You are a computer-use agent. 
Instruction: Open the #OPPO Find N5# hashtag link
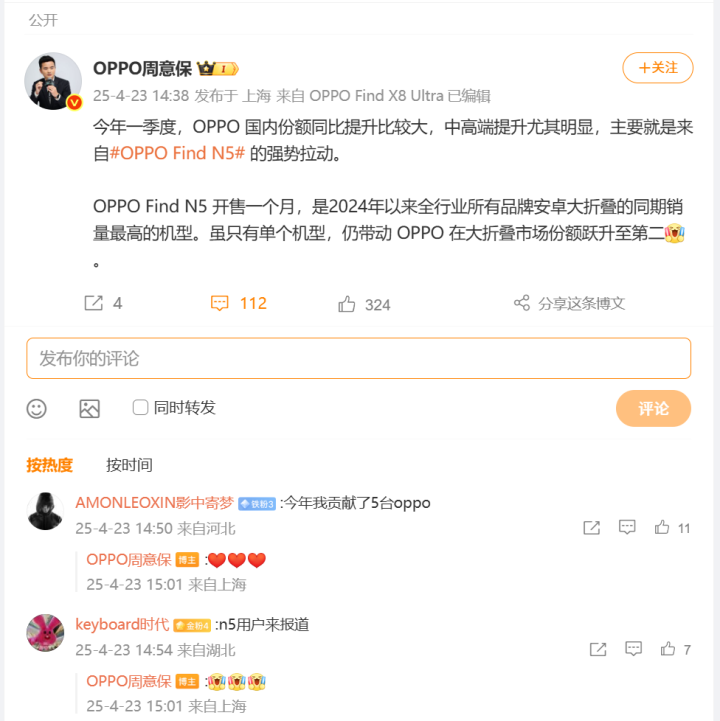click(x=177, y=155)
